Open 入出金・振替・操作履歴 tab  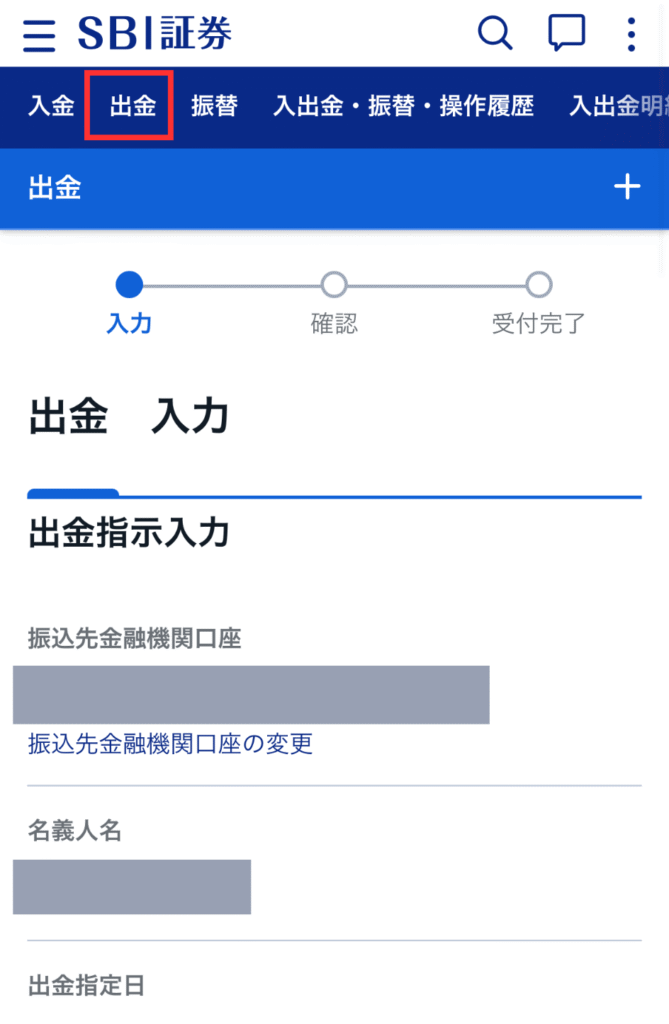click(x=403, y=105)
